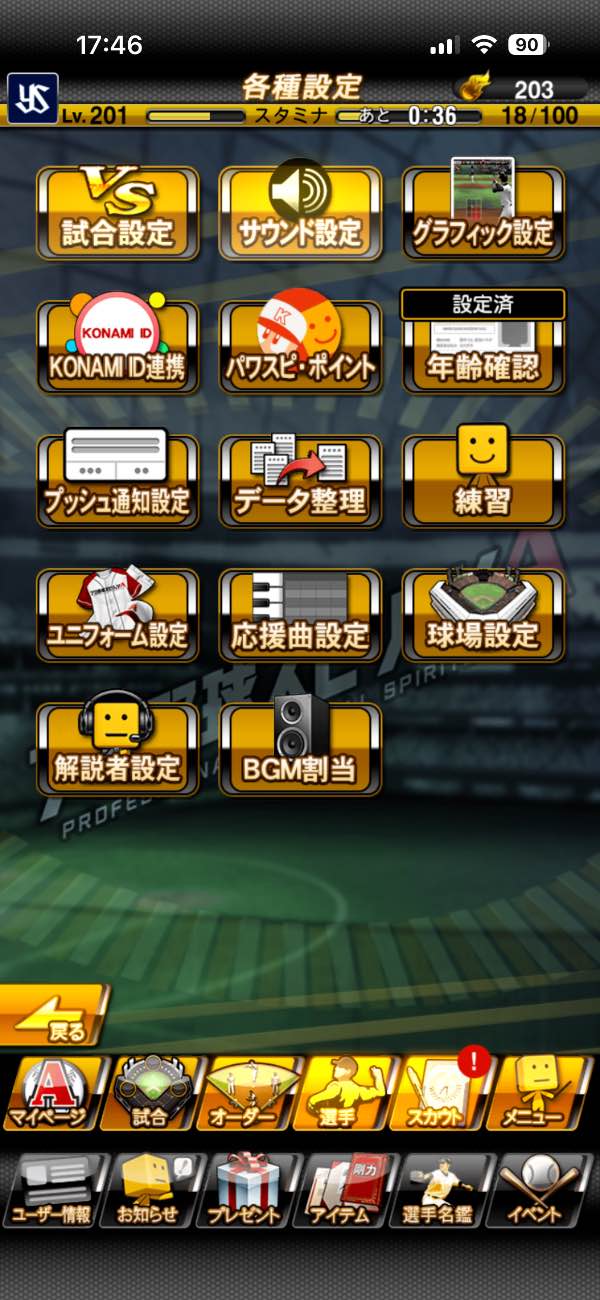Open パワスピ・ポイント settings

pos(300,348)
